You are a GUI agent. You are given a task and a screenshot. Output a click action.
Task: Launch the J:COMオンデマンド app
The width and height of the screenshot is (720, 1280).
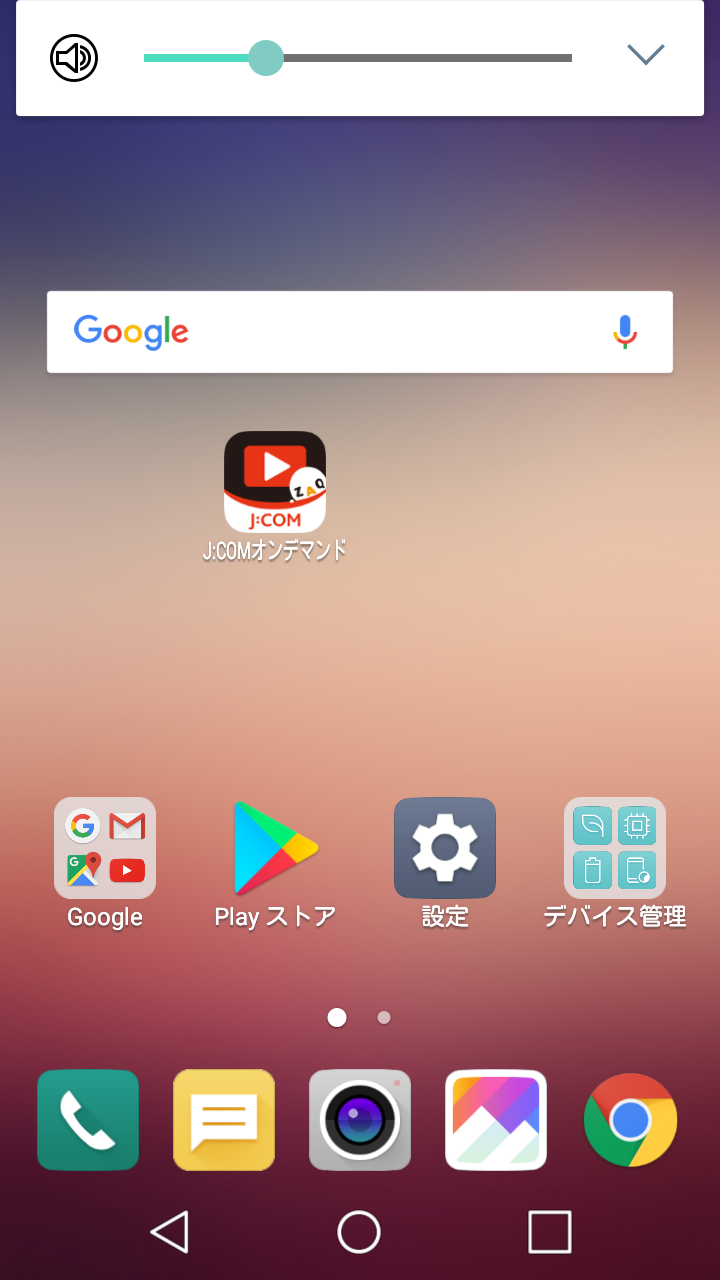click(275, 482)
